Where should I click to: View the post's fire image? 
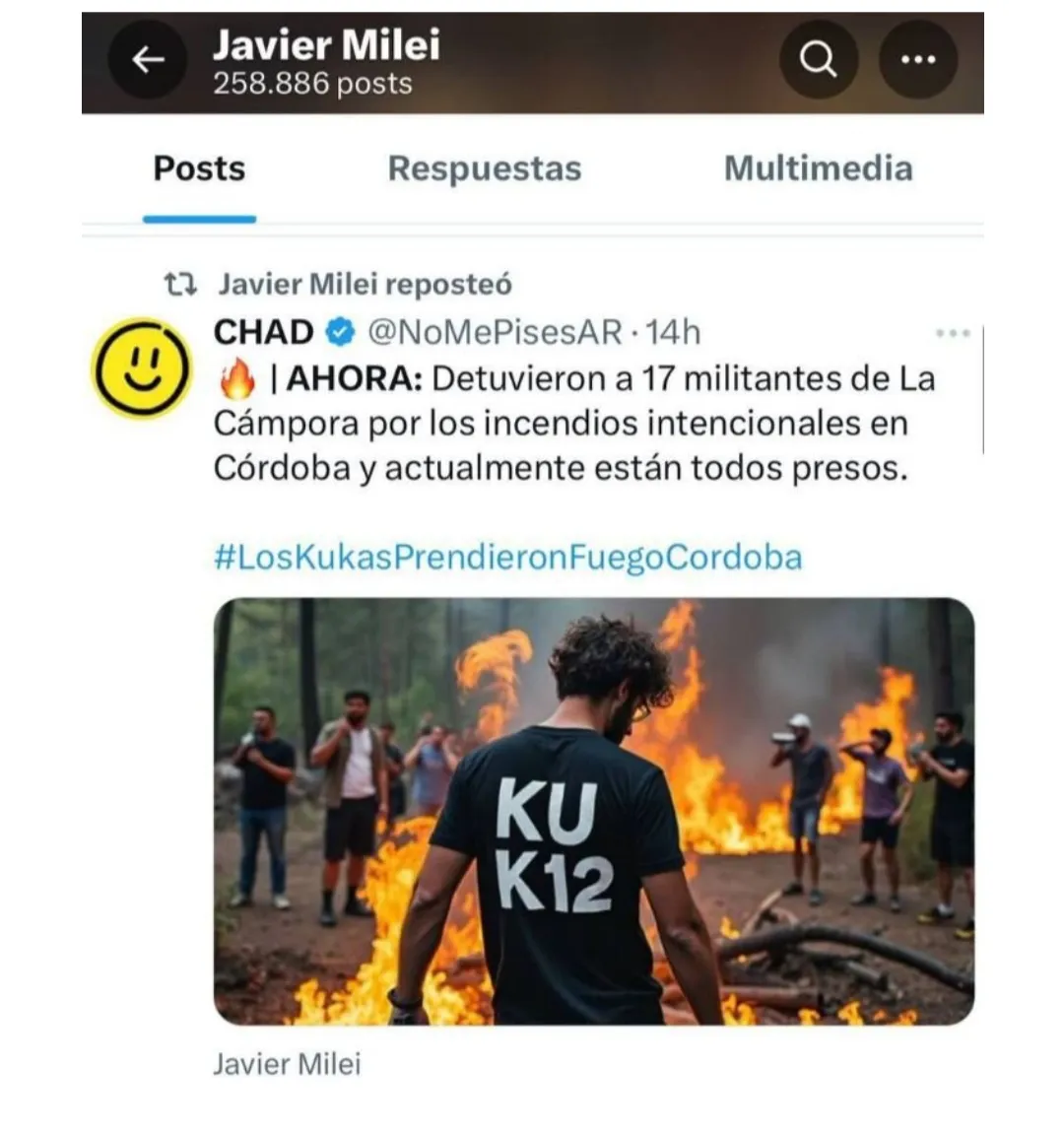point(593,811)
